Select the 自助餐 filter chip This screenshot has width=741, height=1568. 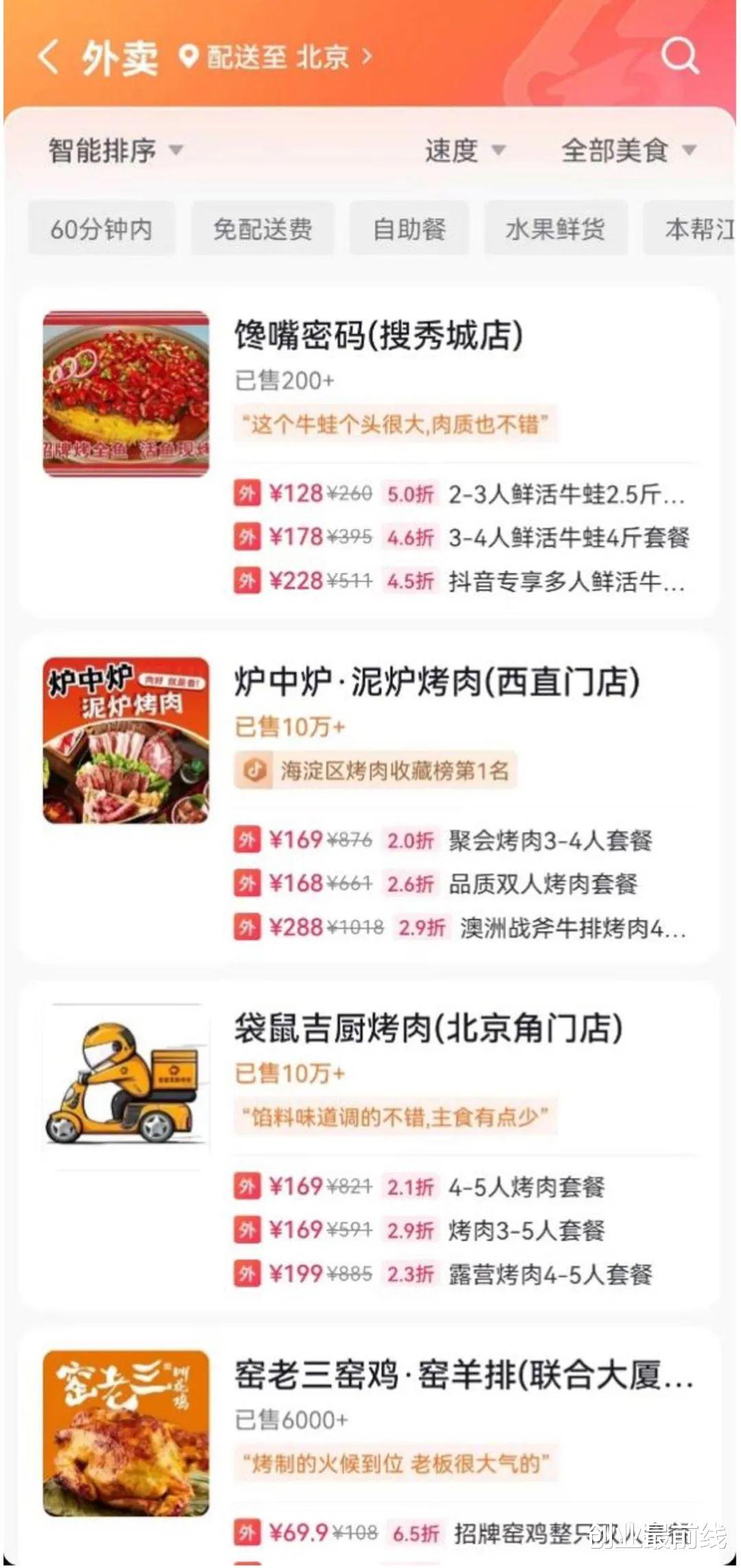point(410,229)
